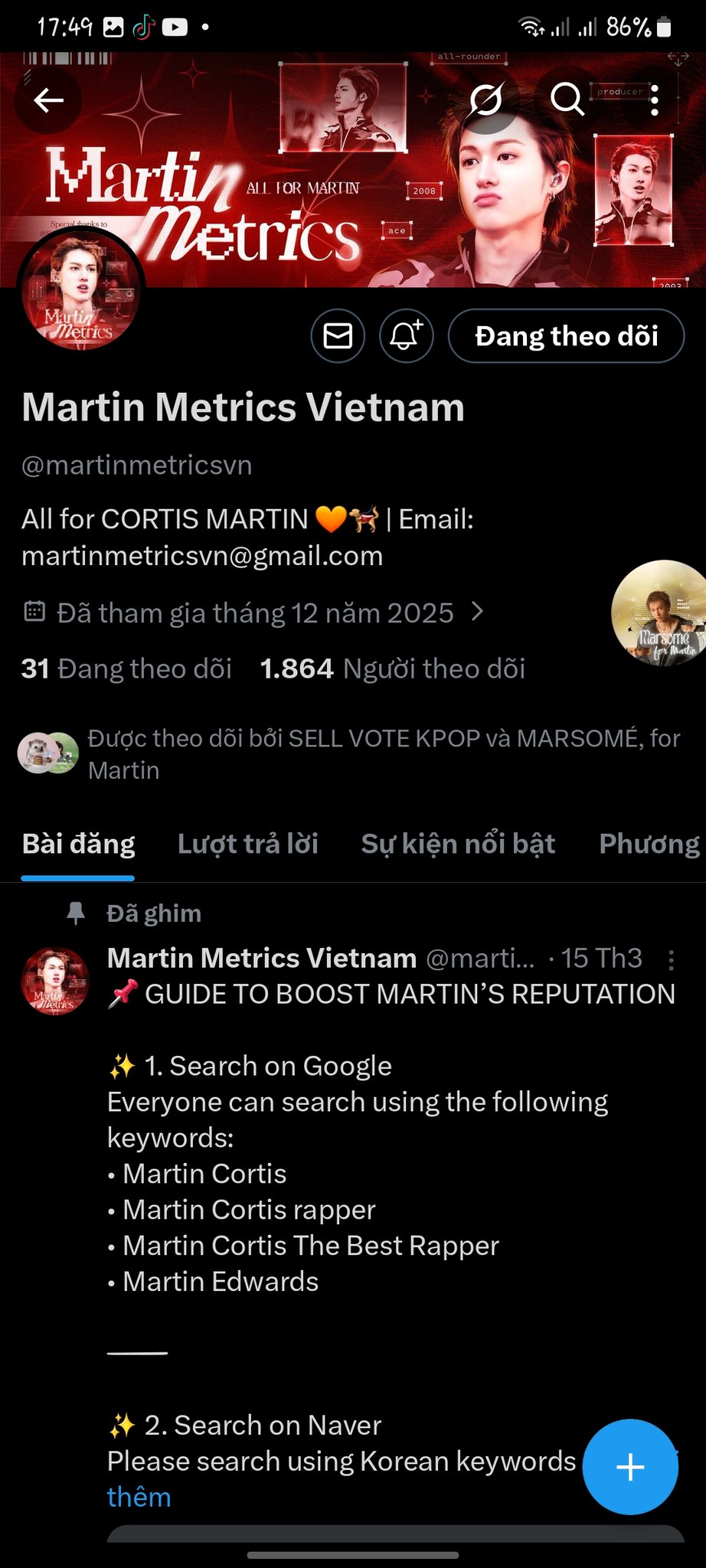Open the profile overflow menu
The image size is (706, 1568).
coord(655,100)
